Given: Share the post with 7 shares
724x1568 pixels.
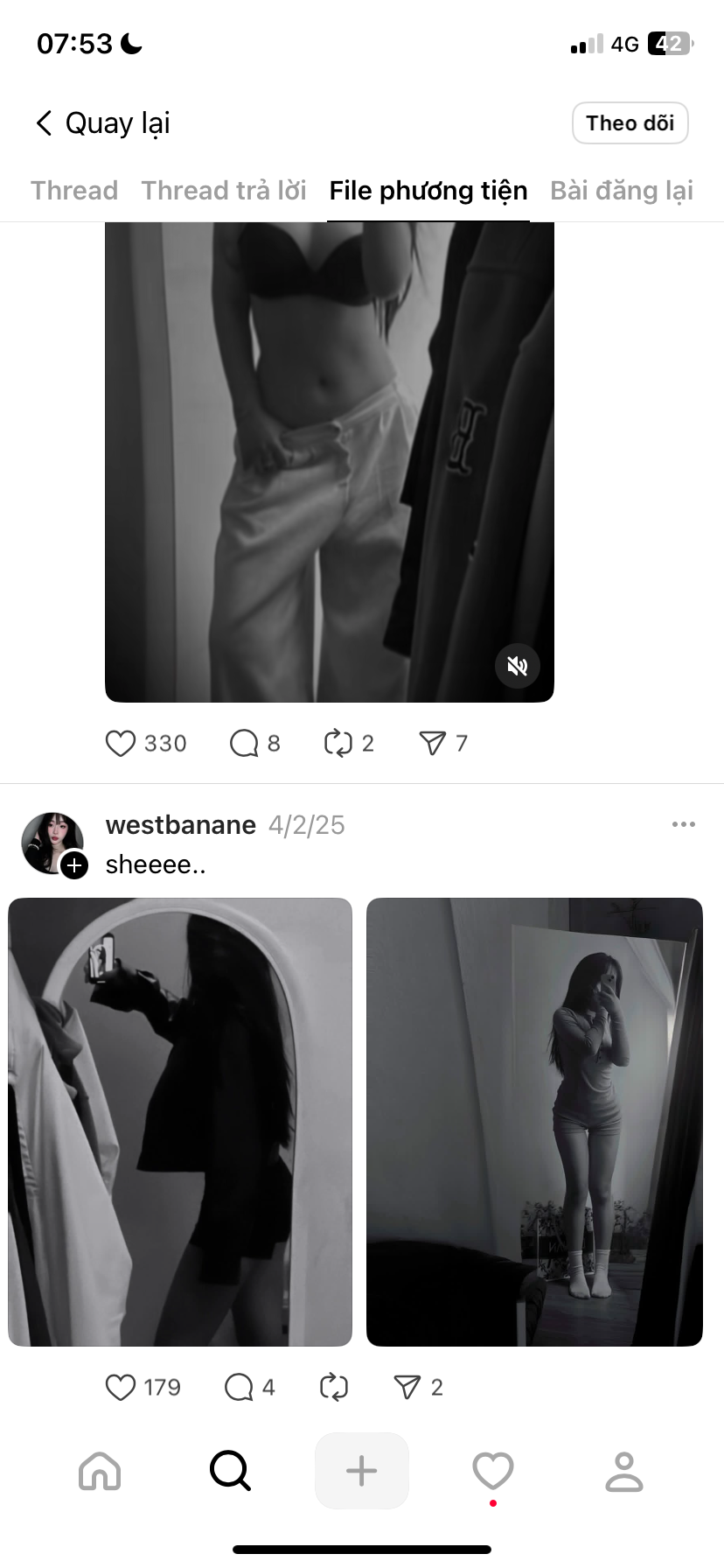Looking at the screenshot, I should 432,744.
